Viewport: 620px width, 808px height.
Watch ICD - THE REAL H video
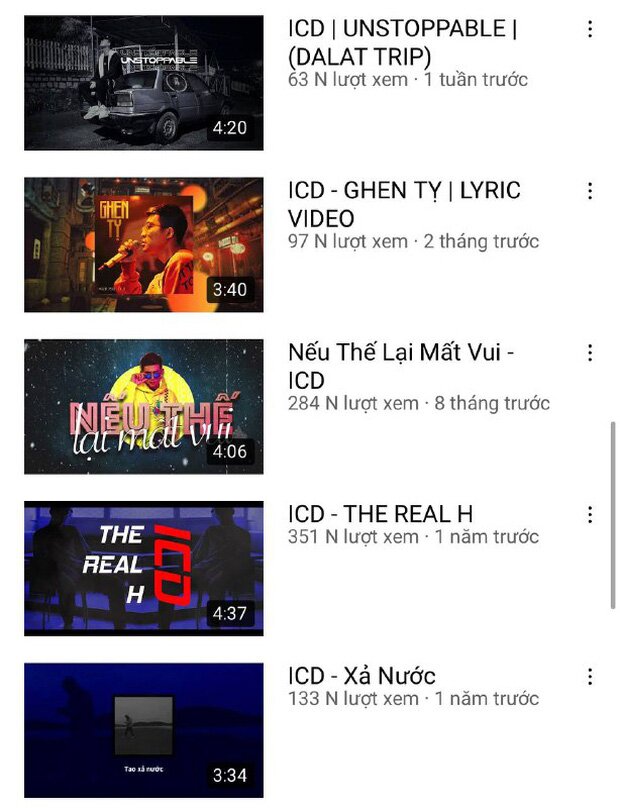(144, 568)
